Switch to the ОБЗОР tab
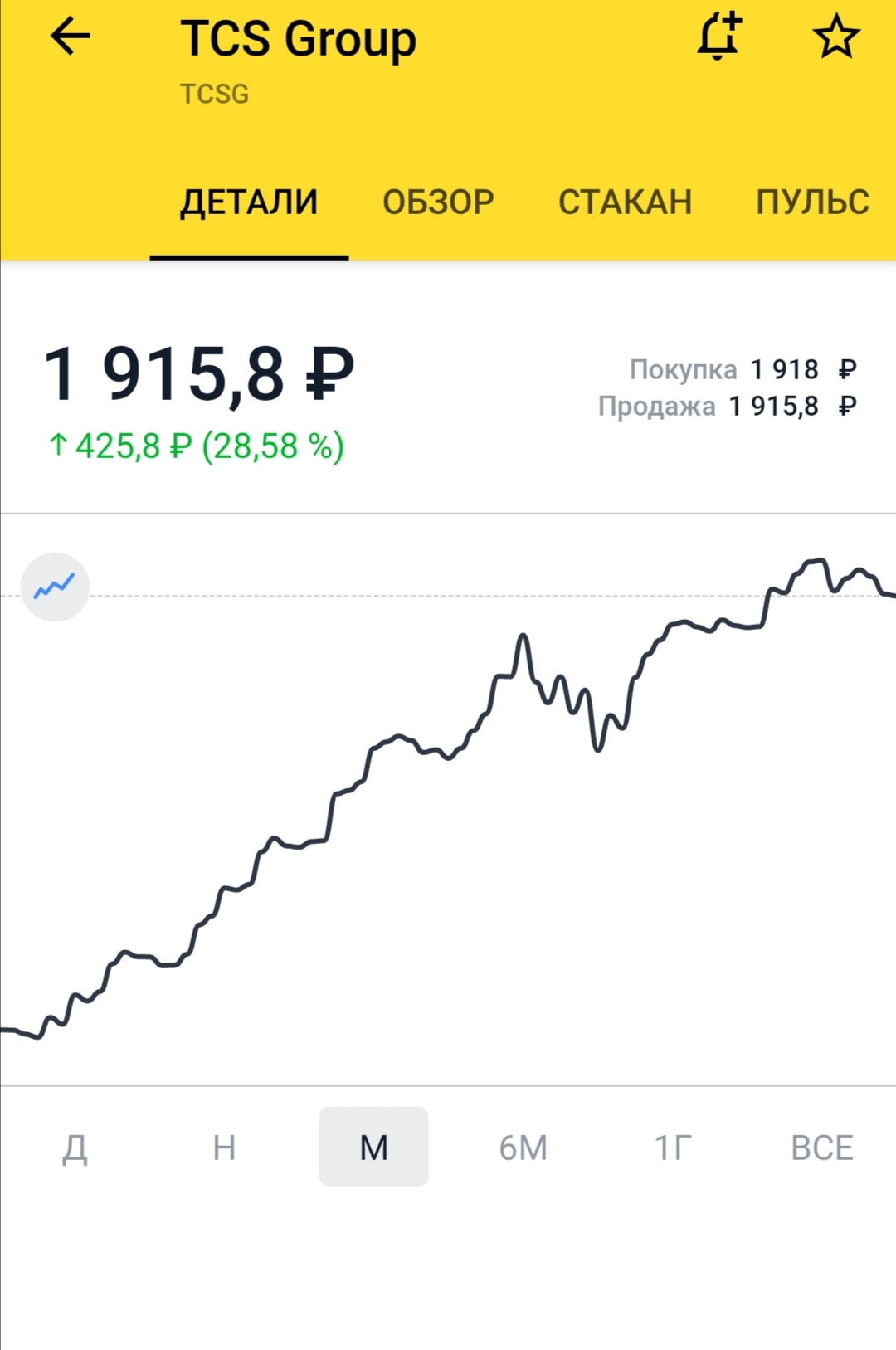The width and height of the screenshot is (896, 1350). pos(438,202)
